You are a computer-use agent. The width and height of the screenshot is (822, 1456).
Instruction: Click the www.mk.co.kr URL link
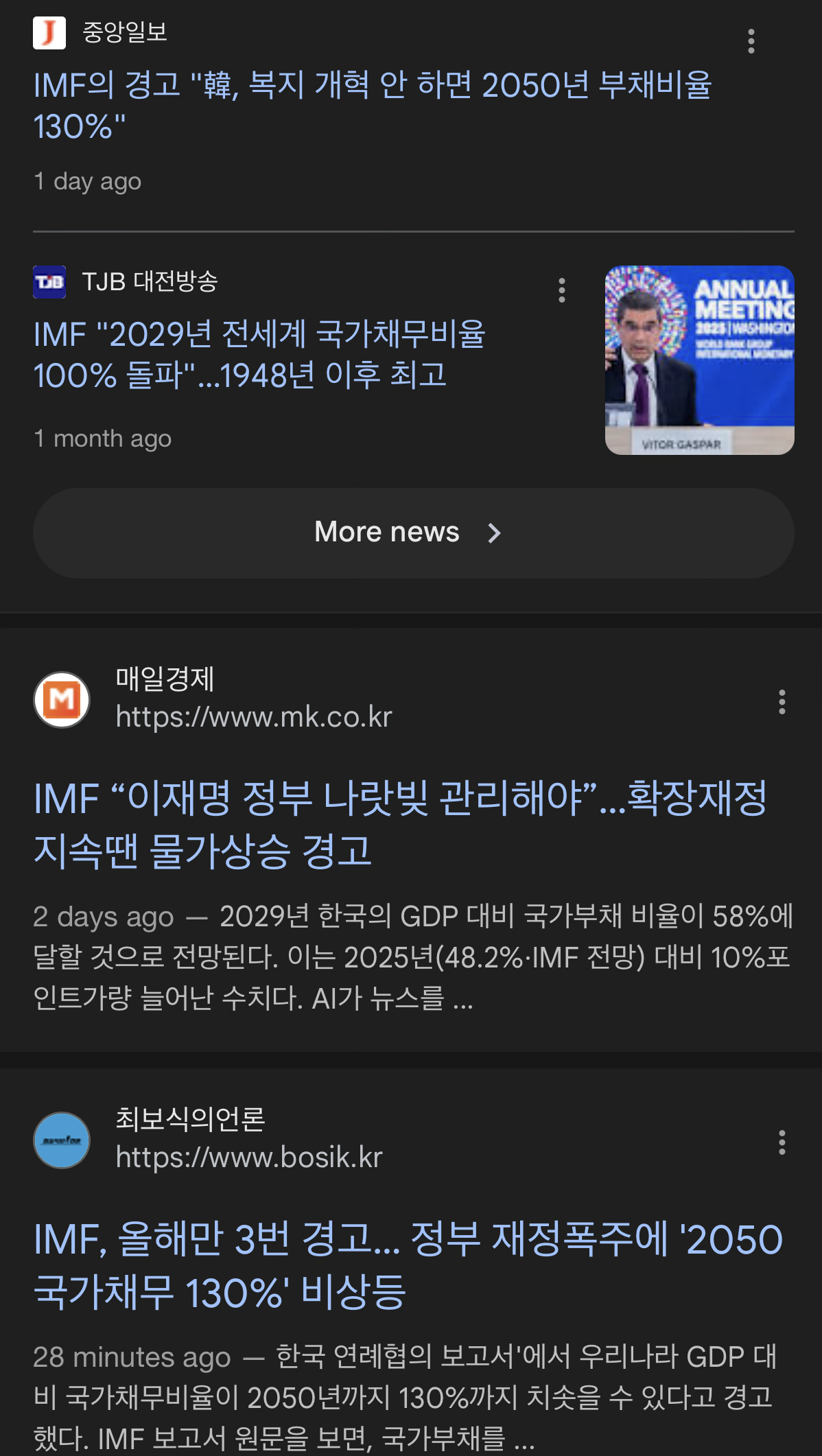pyautogui.click(x=254, y=718)
